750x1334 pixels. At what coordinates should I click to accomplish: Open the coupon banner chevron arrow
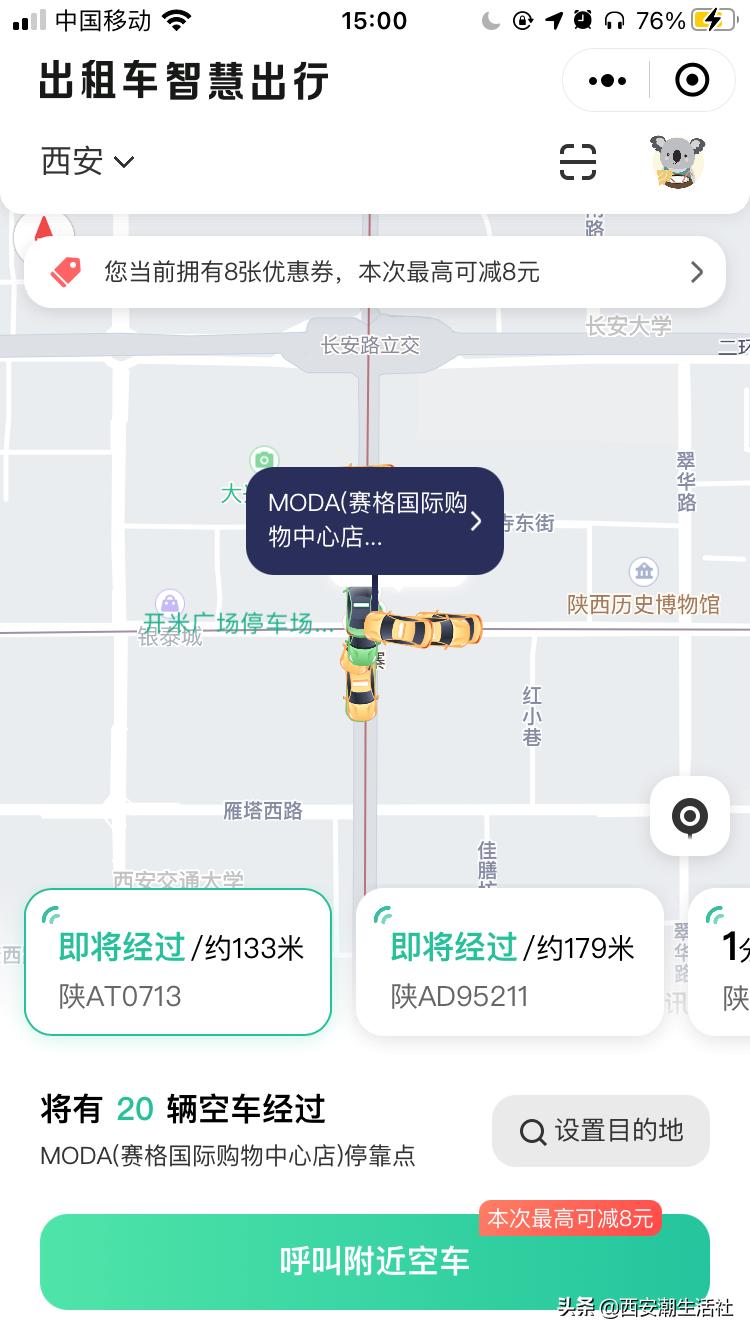(x=697, y=271)
